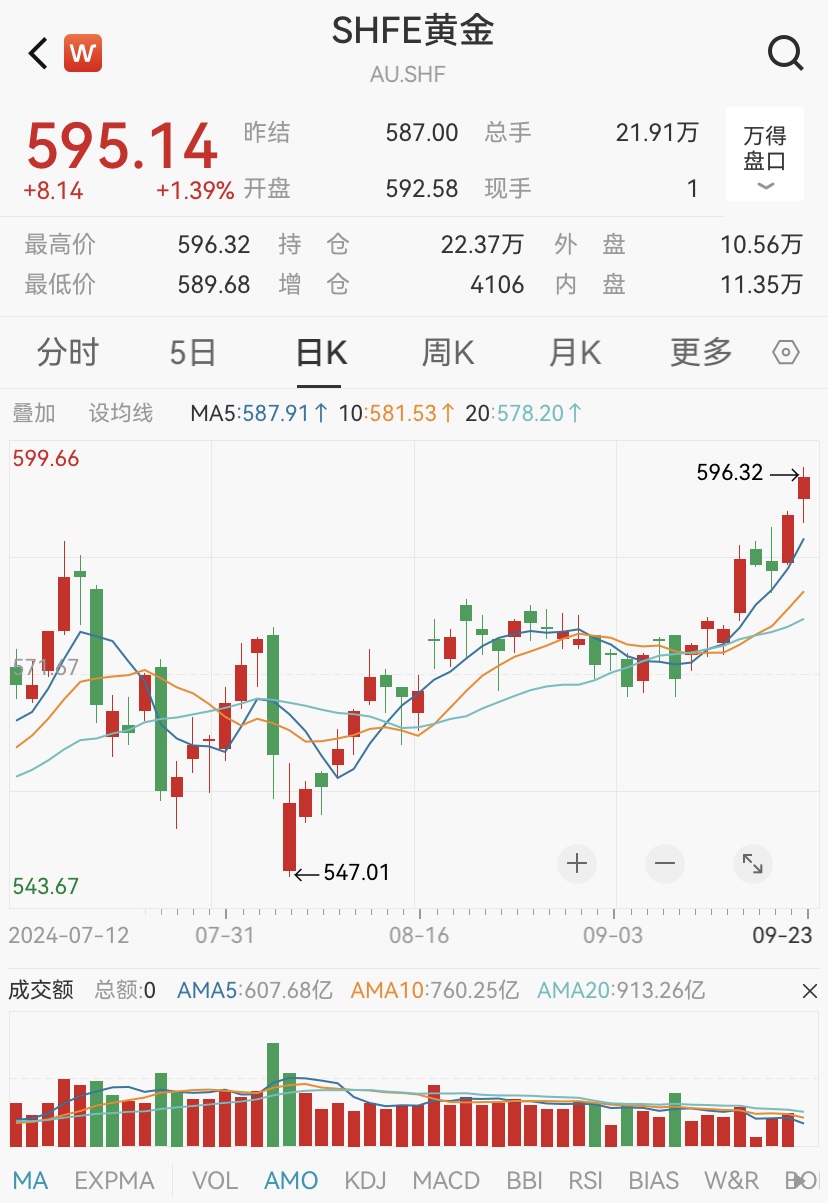Screen dimensions: 828x1203
Task: Go back to the previous screen
Action: tap(38, 53)
